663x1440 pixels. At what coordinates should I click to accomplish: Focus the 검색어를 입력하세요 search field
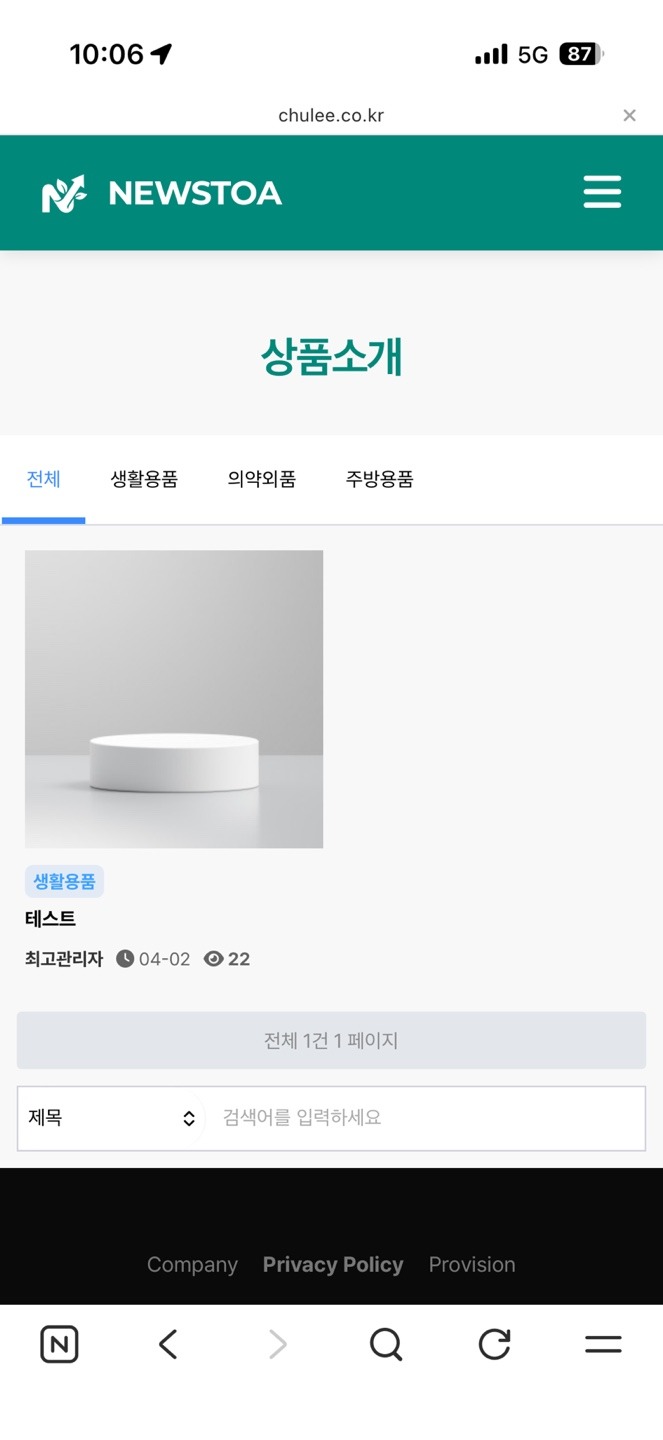425,1118
